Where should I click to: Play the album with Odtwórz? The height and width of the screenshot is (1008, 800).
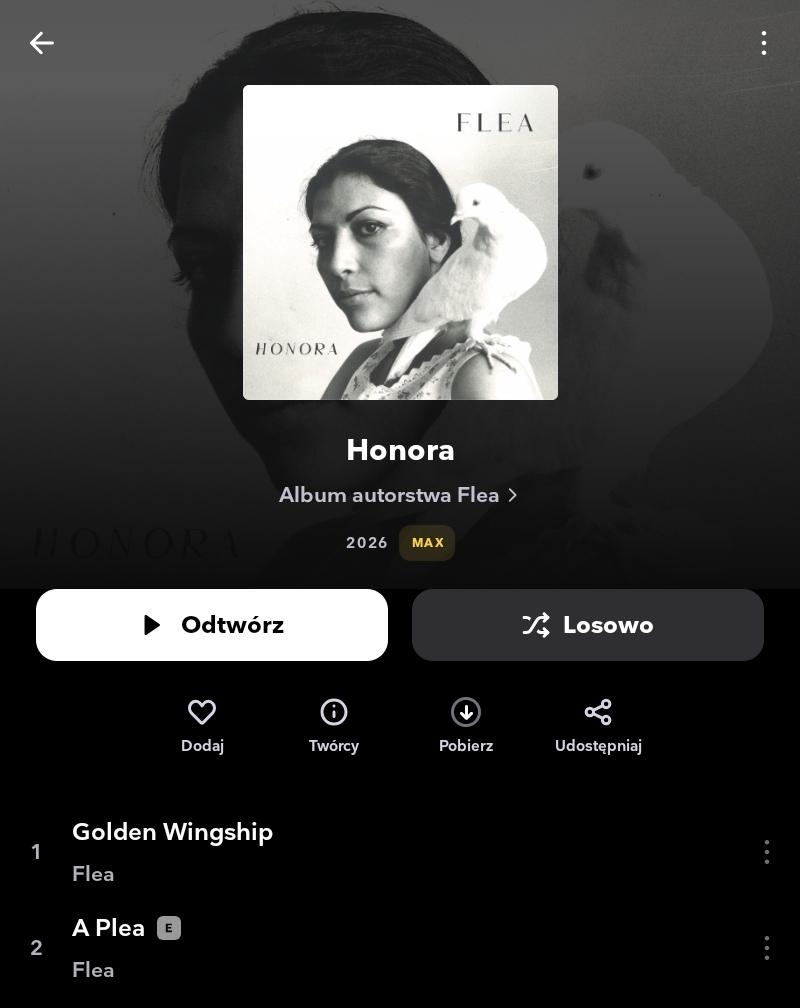click(x=212, y=625)
